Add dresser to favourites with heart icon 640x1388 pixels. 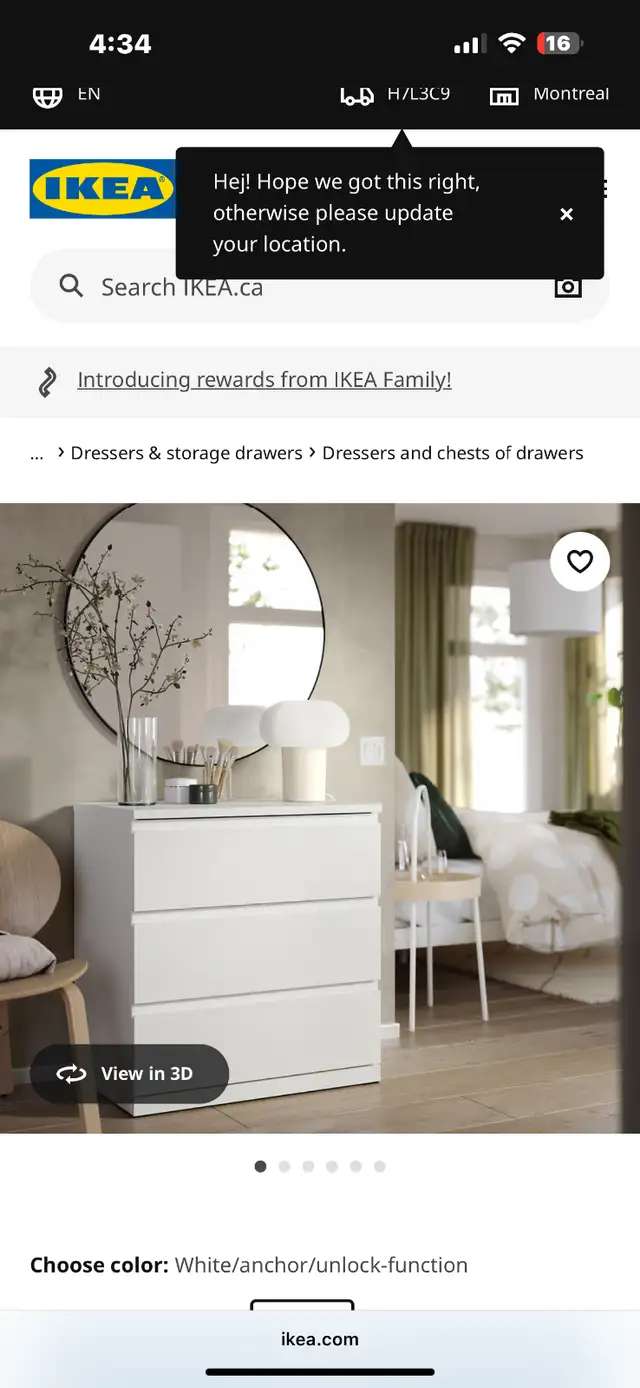[x=580, y=562]
